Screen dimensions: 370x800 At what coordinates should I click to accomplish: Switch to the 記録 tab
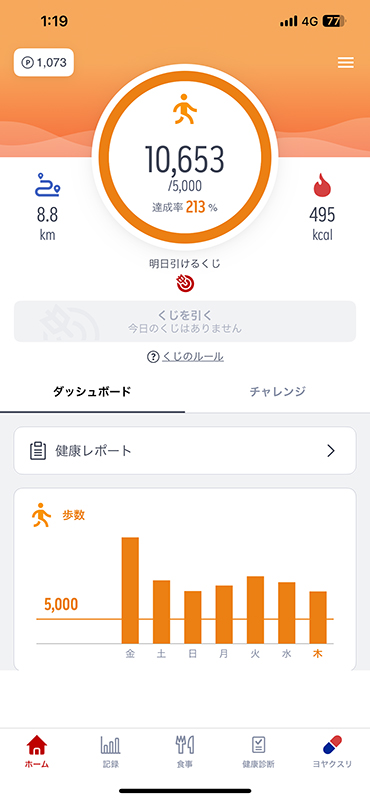click(x=111, y=752)
